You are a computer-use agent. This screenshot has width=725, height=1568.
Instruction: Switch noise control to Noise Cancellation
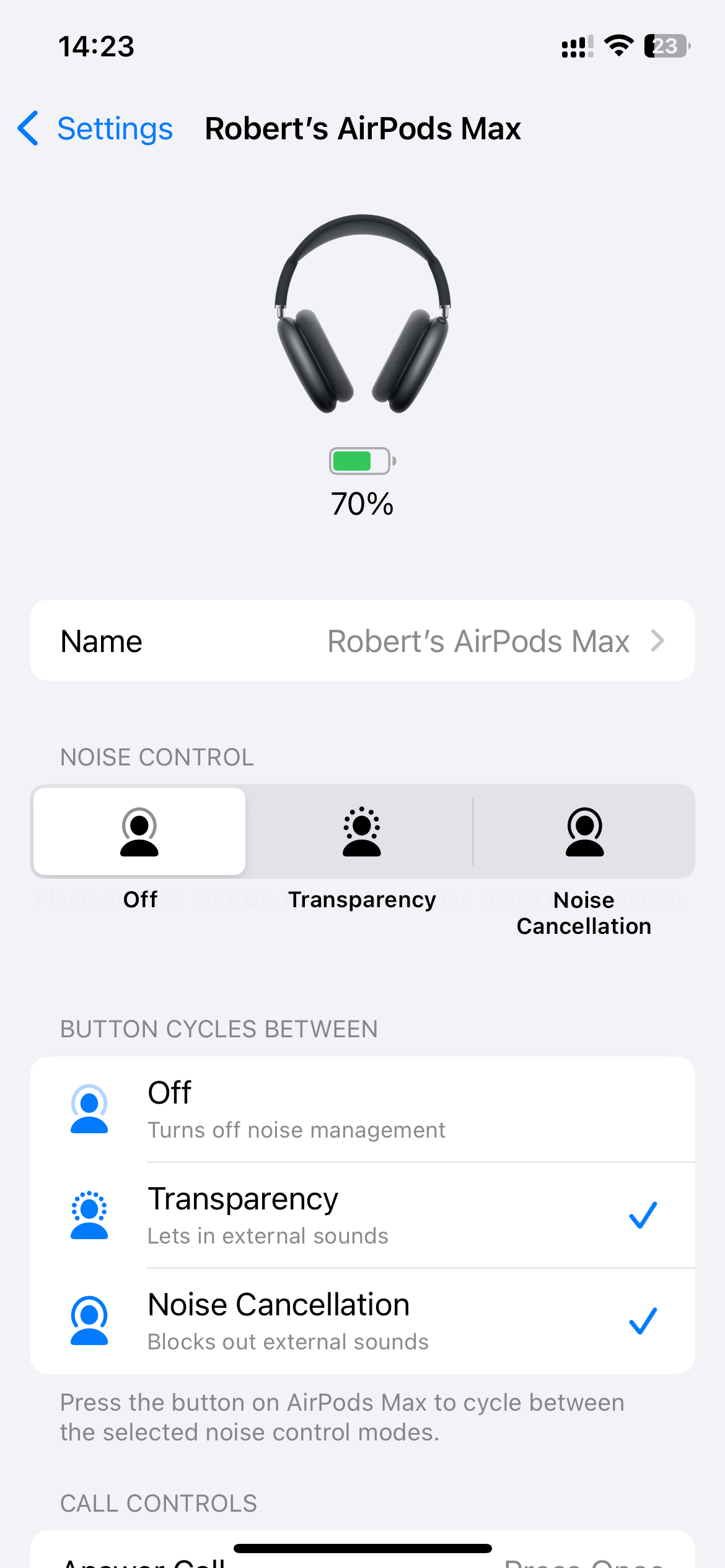(x=584, y=832)
